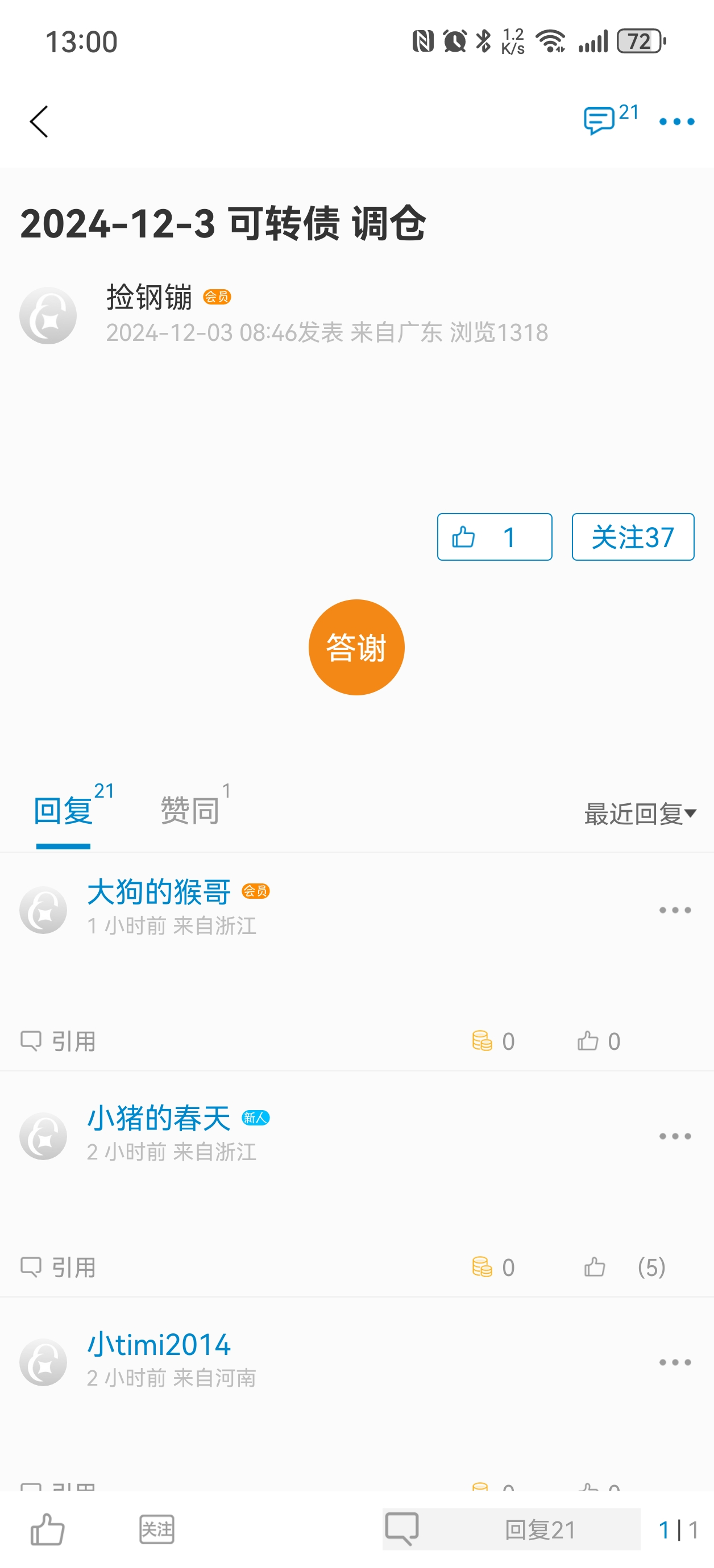Open author 捡钢镚's profile
The height and width of the screenshot is (1568, 714).
pyautogui.click(x=148, y=297)
